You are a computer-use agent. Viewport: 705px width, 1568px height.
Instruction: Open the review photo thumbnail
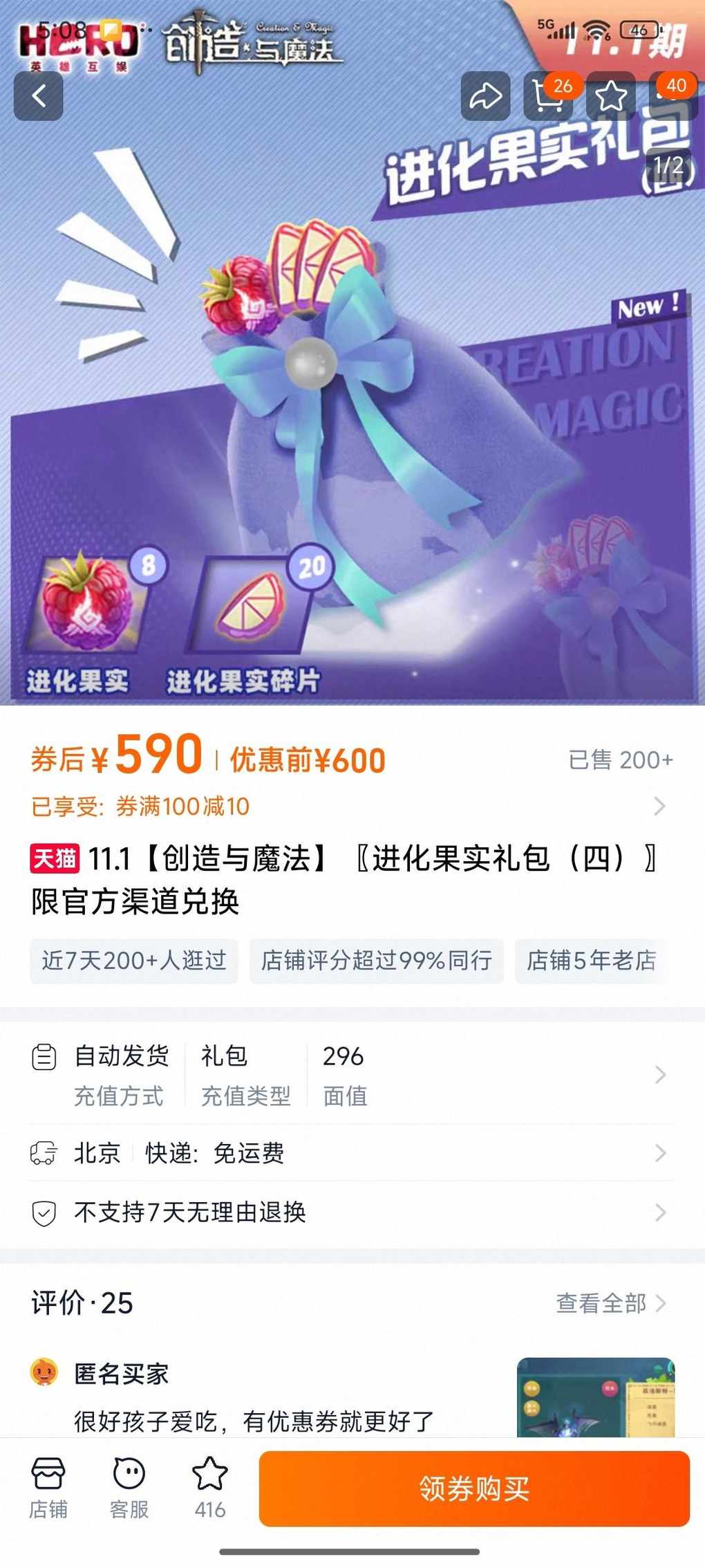595,1397
